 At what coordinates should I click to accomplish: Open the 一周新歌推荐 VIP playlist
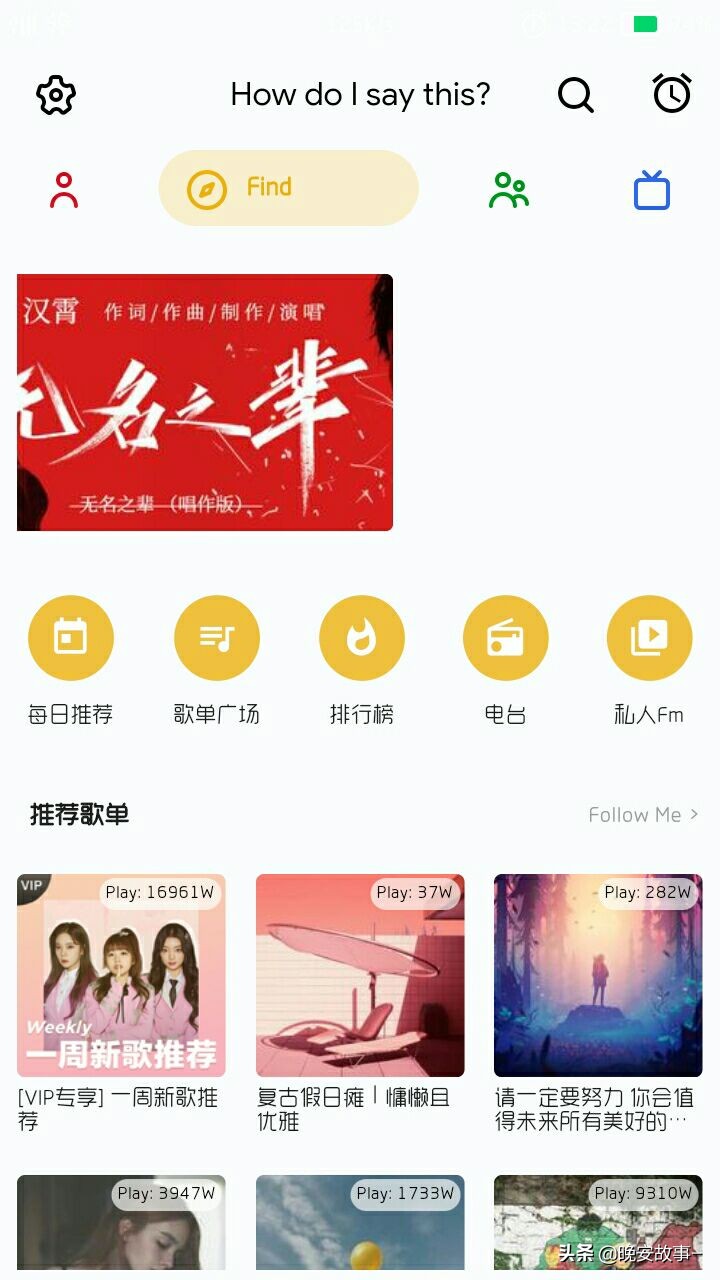121,975
